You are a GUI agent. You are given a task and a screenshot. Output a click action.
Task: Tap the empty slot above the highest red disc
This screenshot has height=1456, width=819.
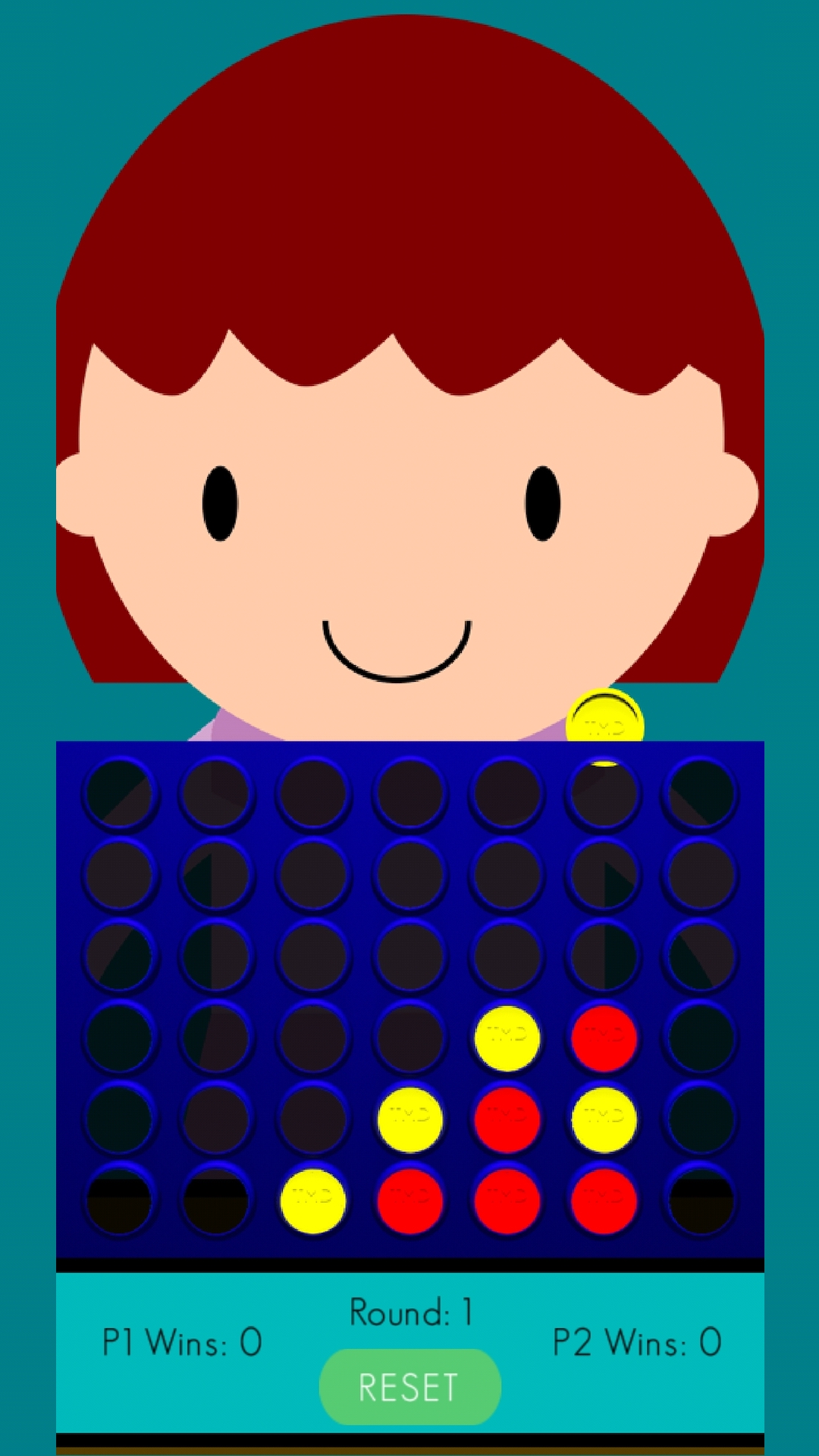tap(604, 957)
